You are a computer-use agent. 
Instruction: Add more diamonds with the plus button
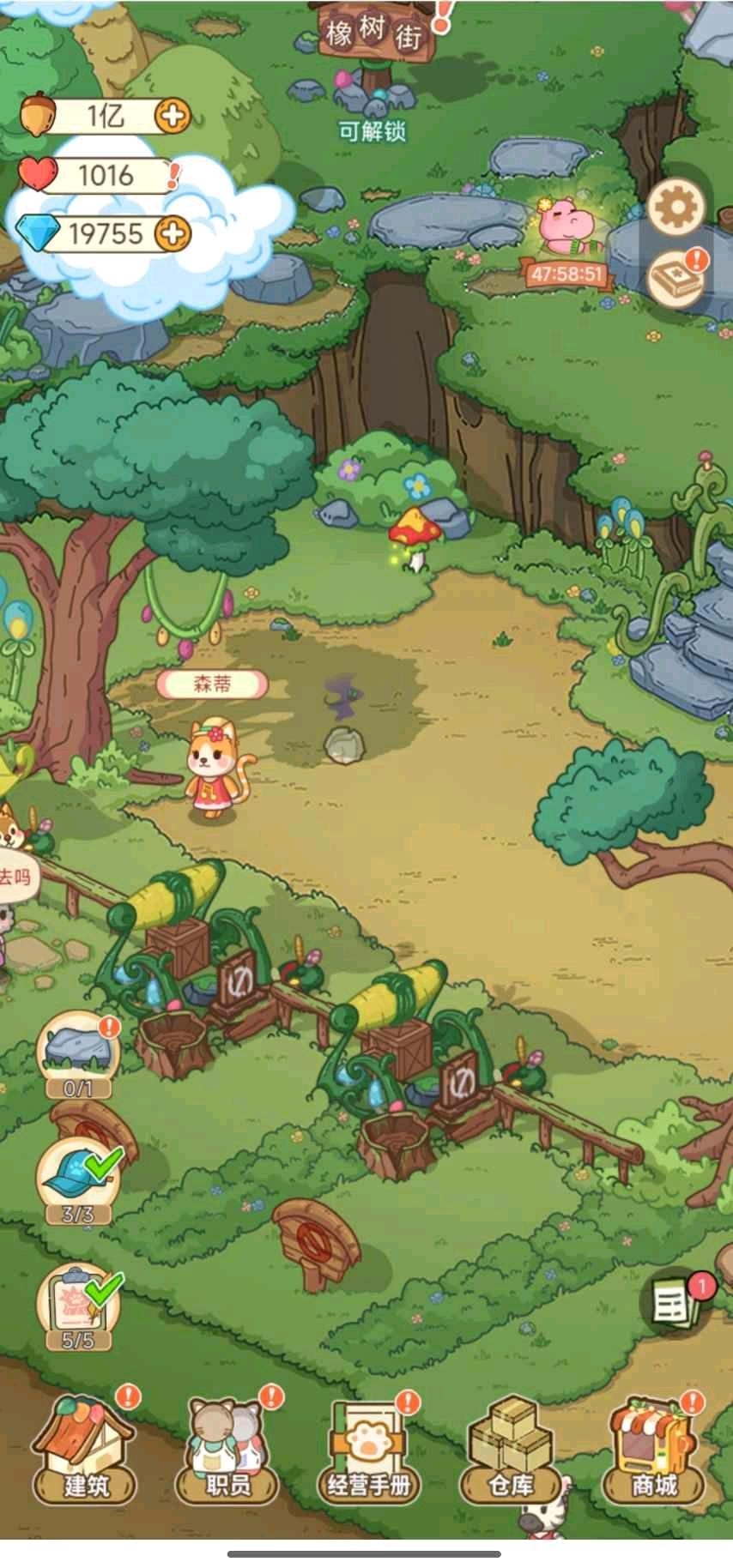click(x=173, y=232)
